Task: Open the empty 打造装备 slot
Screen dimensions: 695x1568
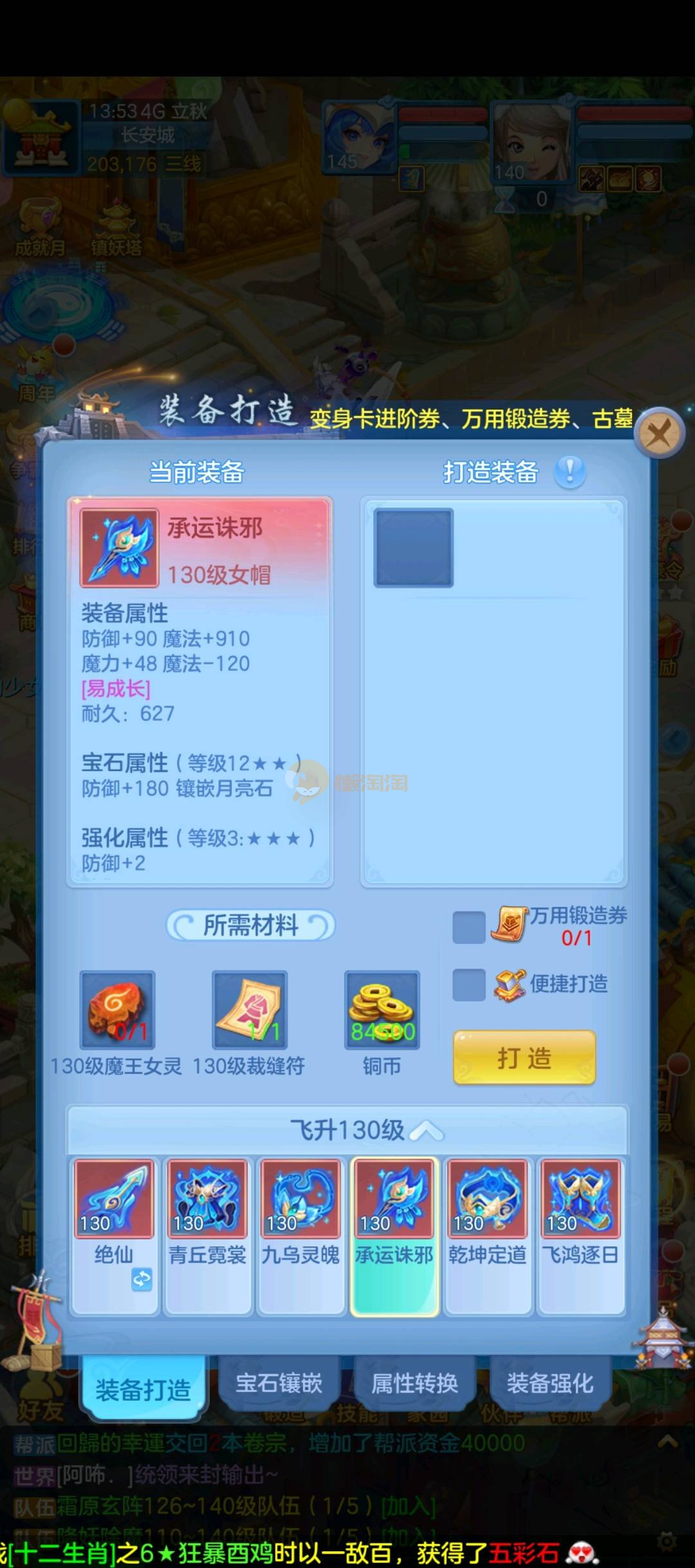Action: point(413,548)
